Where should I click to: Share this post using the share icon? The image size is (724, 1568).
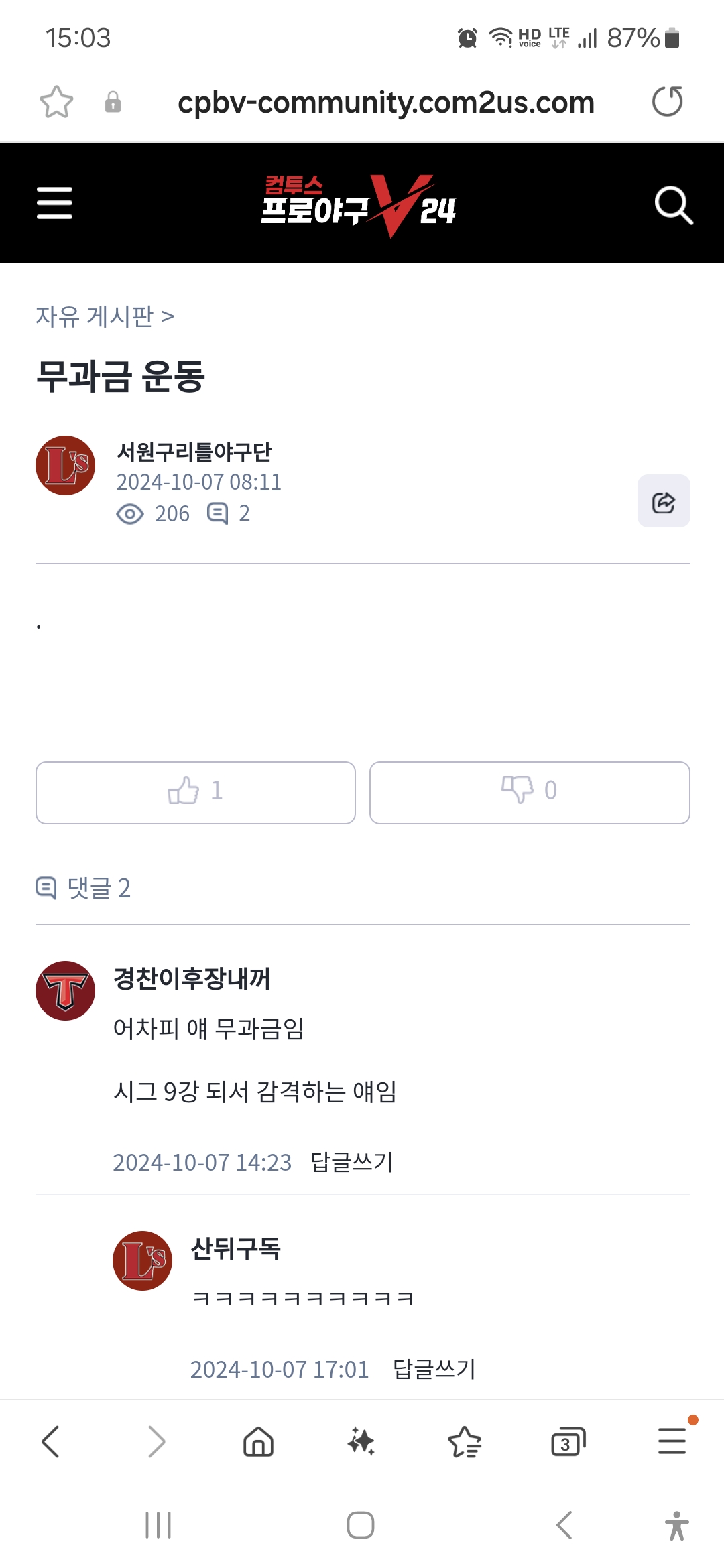664,501
